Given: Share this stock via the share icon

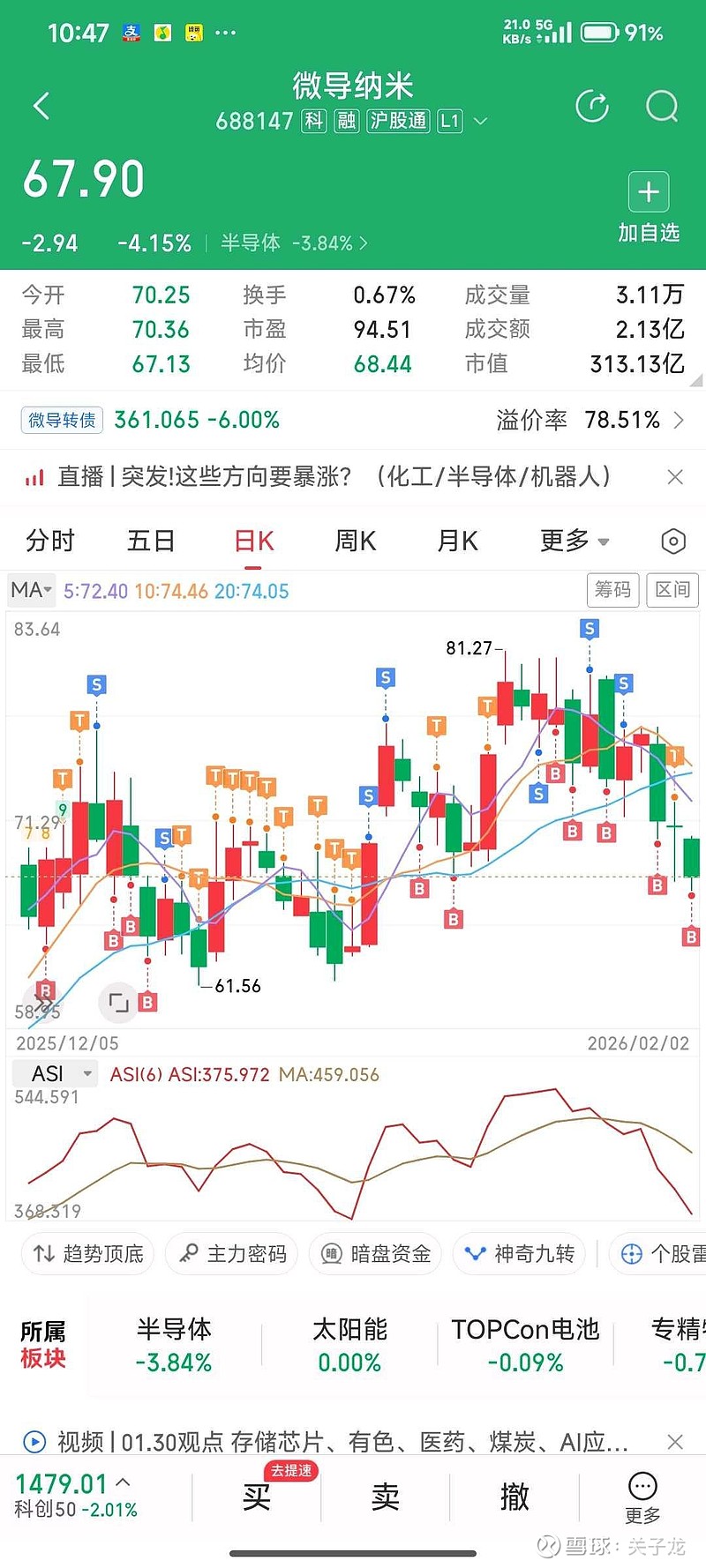Looking at the screenshot, I should click(x=591, y=107).
